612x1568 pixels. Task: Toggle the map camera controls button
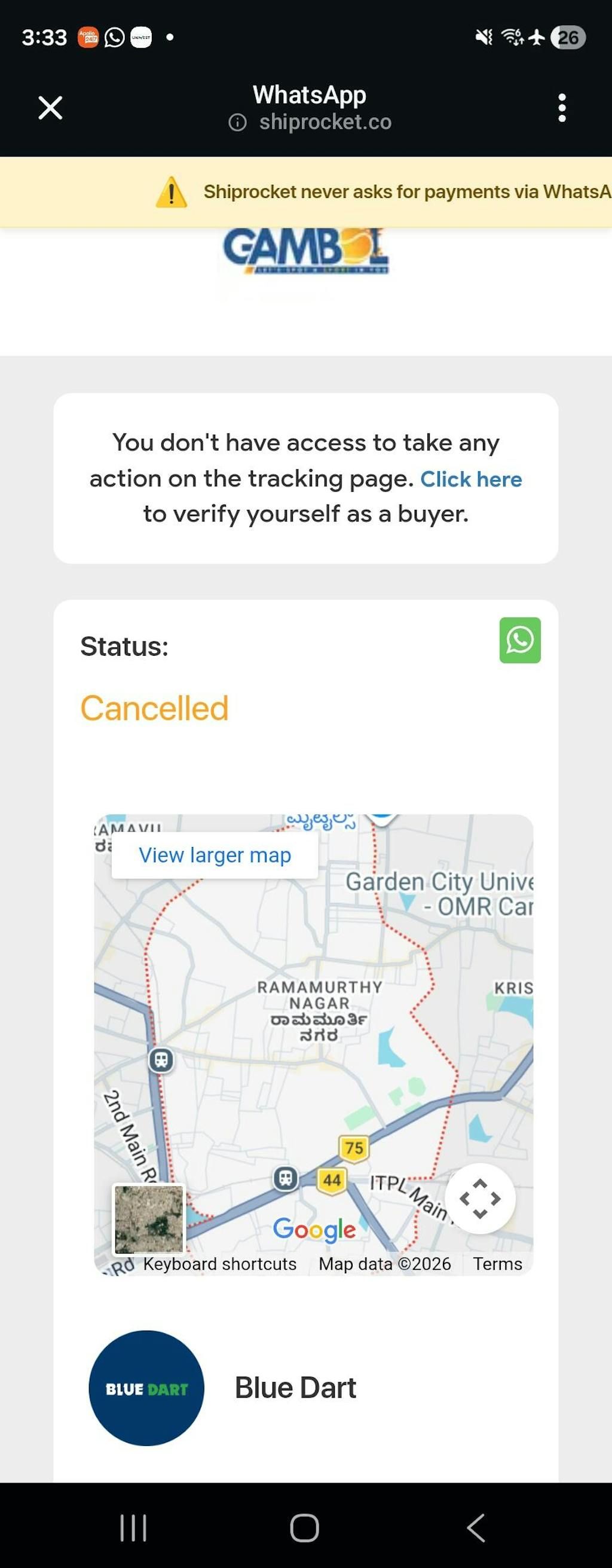coord(480,1199)
